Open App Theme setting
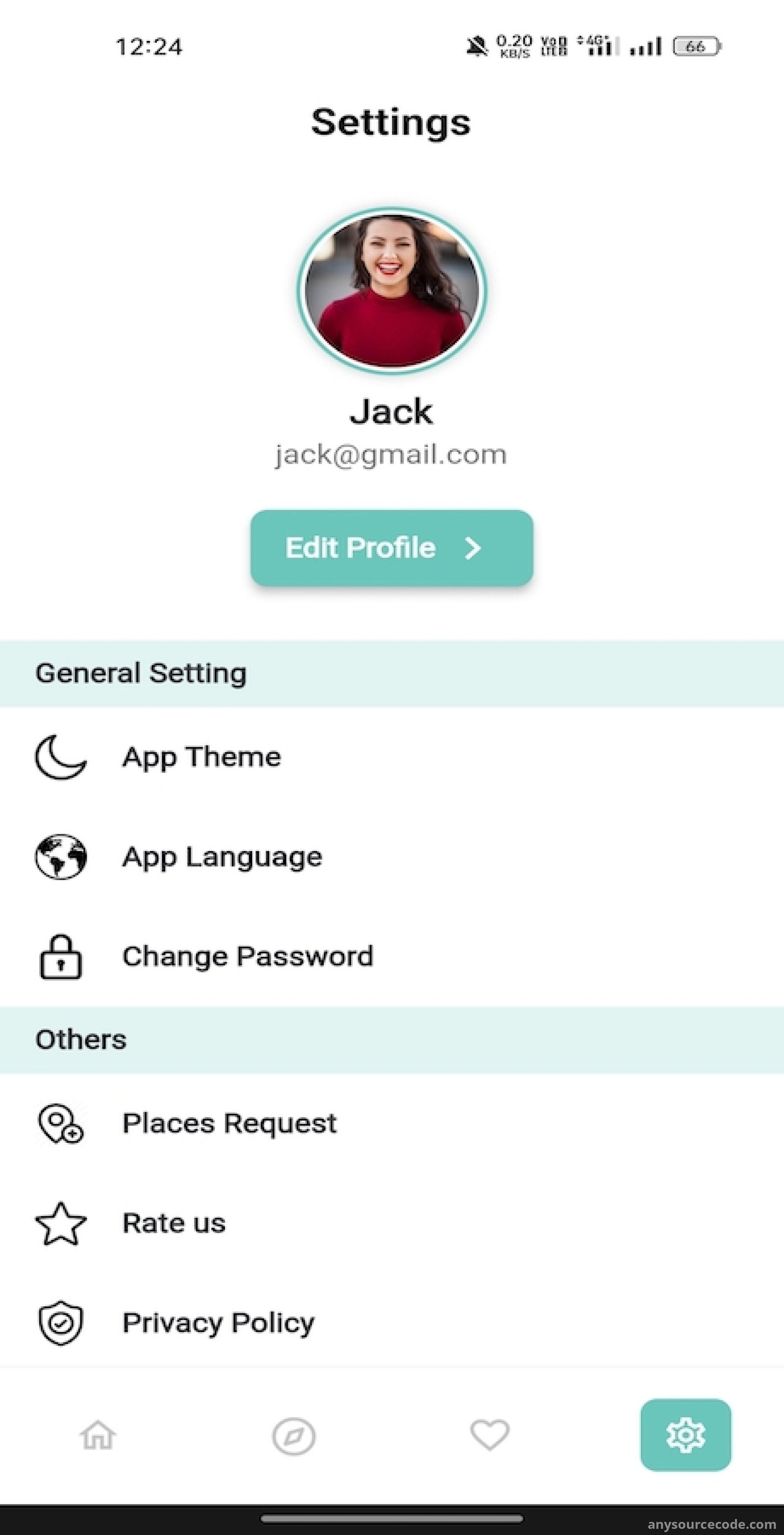Viewport: 784px width, 1535px height. tap(392, 757)
